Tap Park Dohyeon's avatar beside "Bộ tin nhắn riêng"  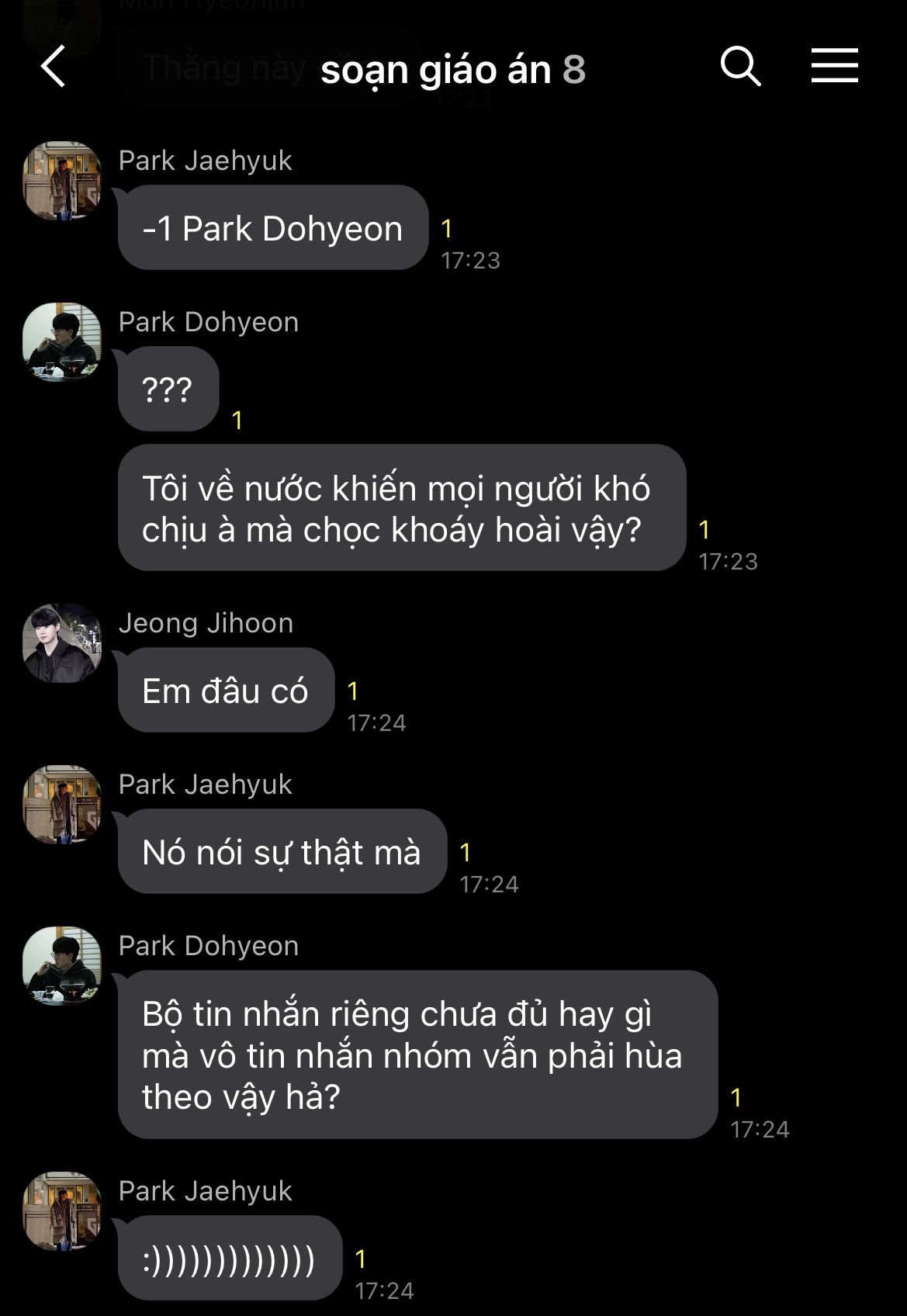[62, 966]
